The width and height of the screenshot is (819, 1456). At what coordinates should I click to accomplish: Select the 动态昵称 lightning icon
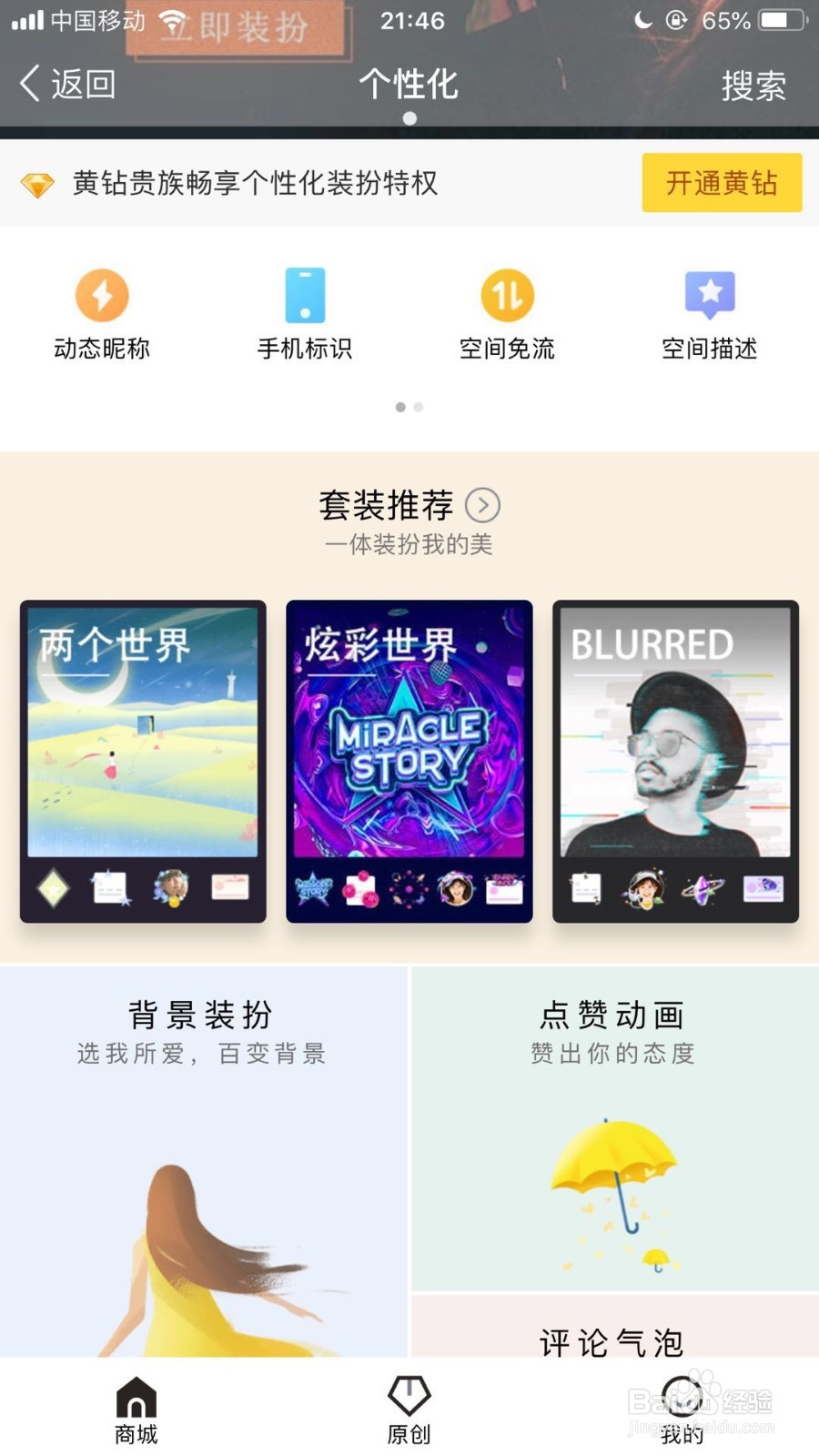102,294
